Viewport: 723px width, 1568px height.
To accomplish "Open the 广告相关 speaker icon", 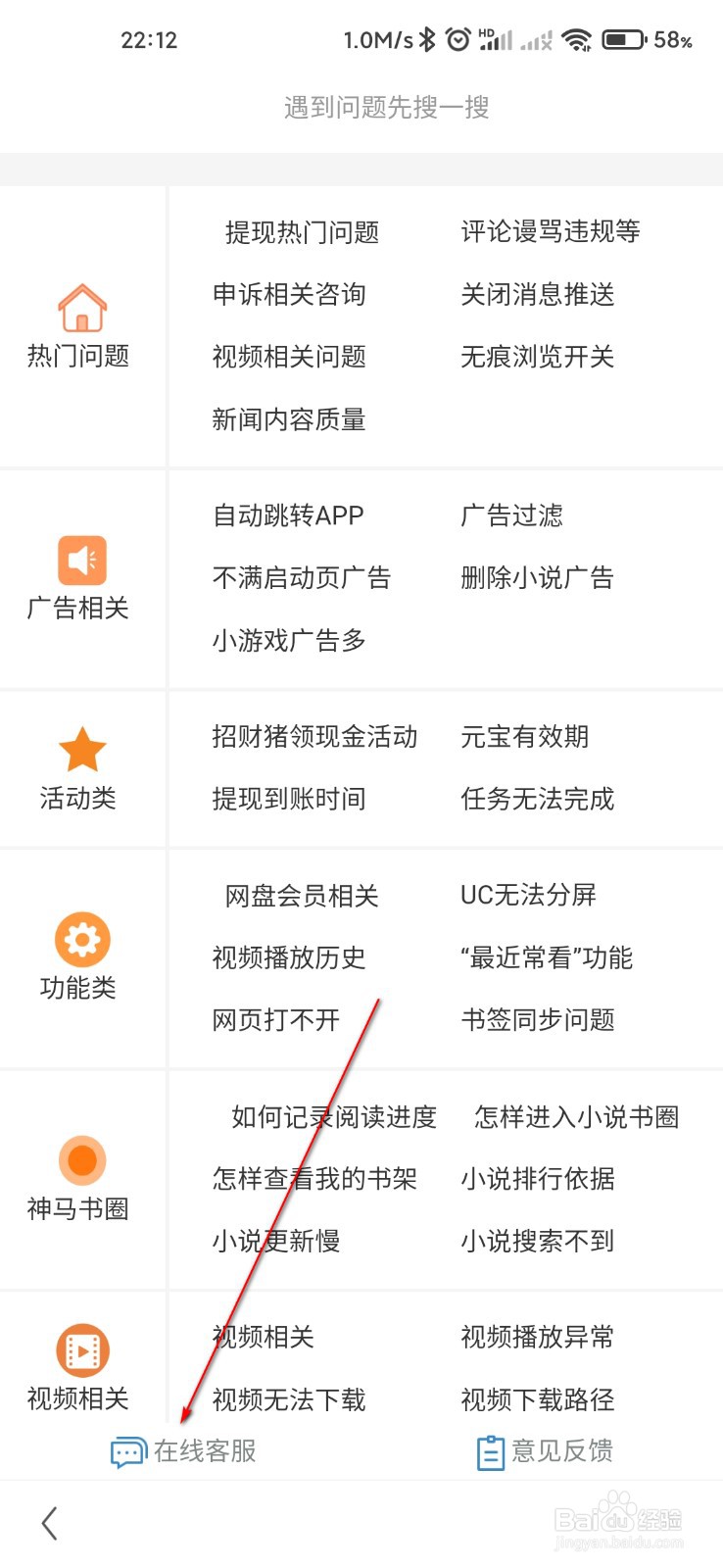I will pyautogui.click(x=81, y=559).
